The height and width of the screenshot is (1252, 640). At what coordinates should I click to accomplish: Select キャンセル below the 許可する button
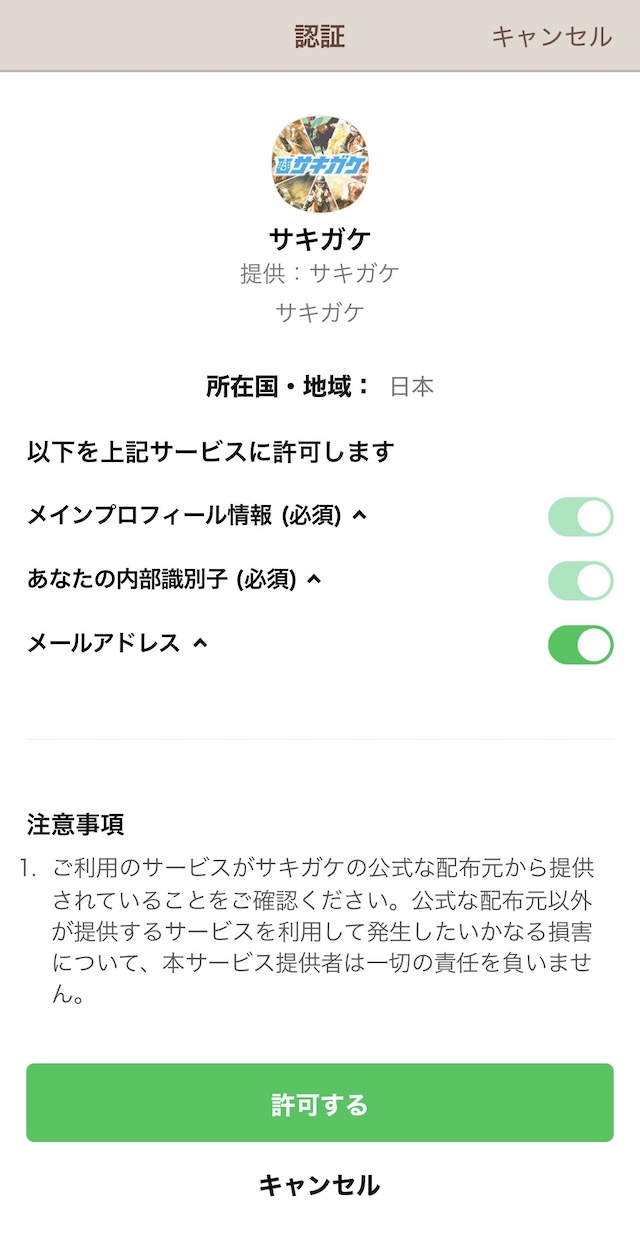click(x=320, y=1186)
